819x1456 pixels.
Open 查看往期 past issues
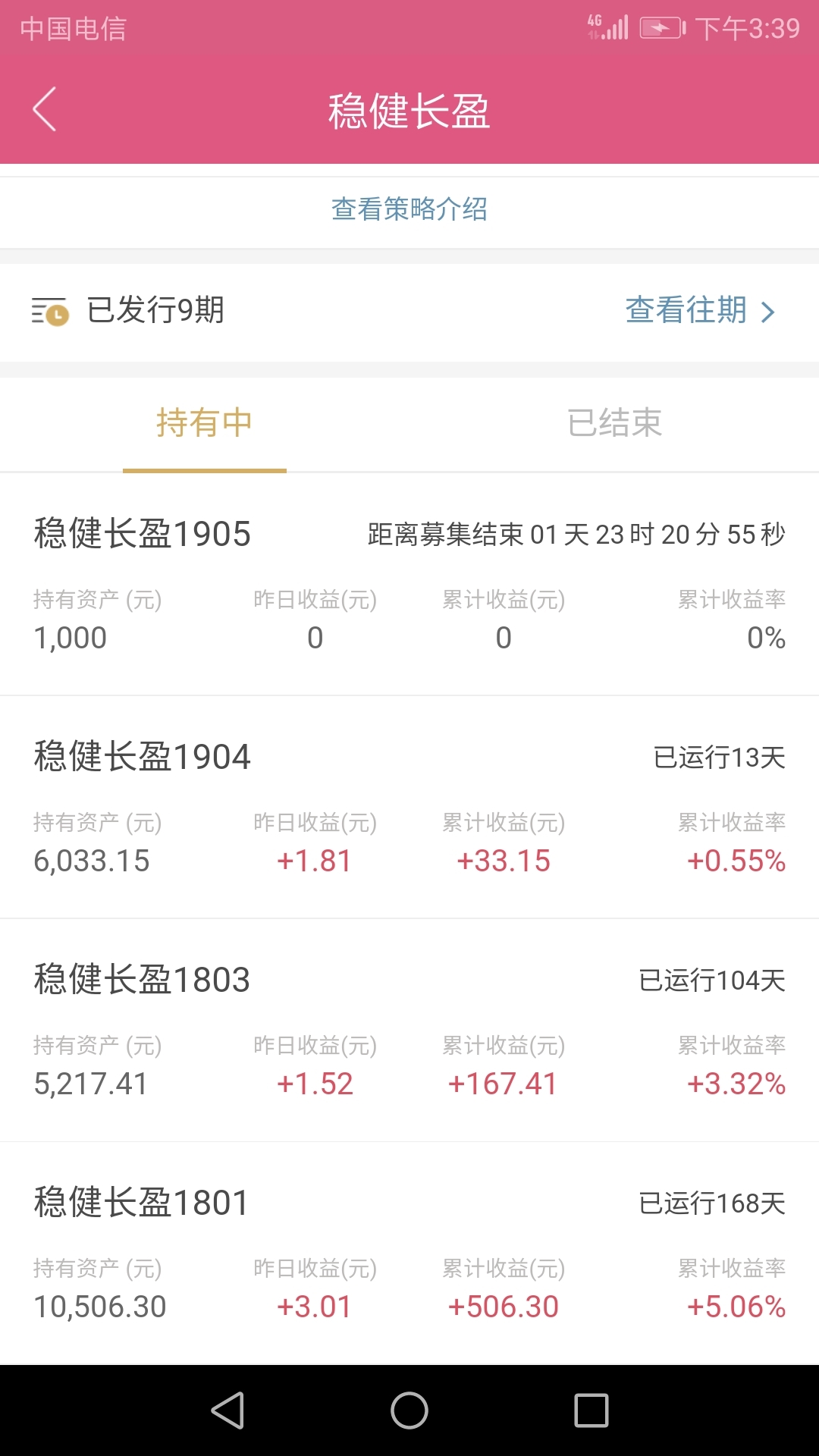[x=700, y=310]
